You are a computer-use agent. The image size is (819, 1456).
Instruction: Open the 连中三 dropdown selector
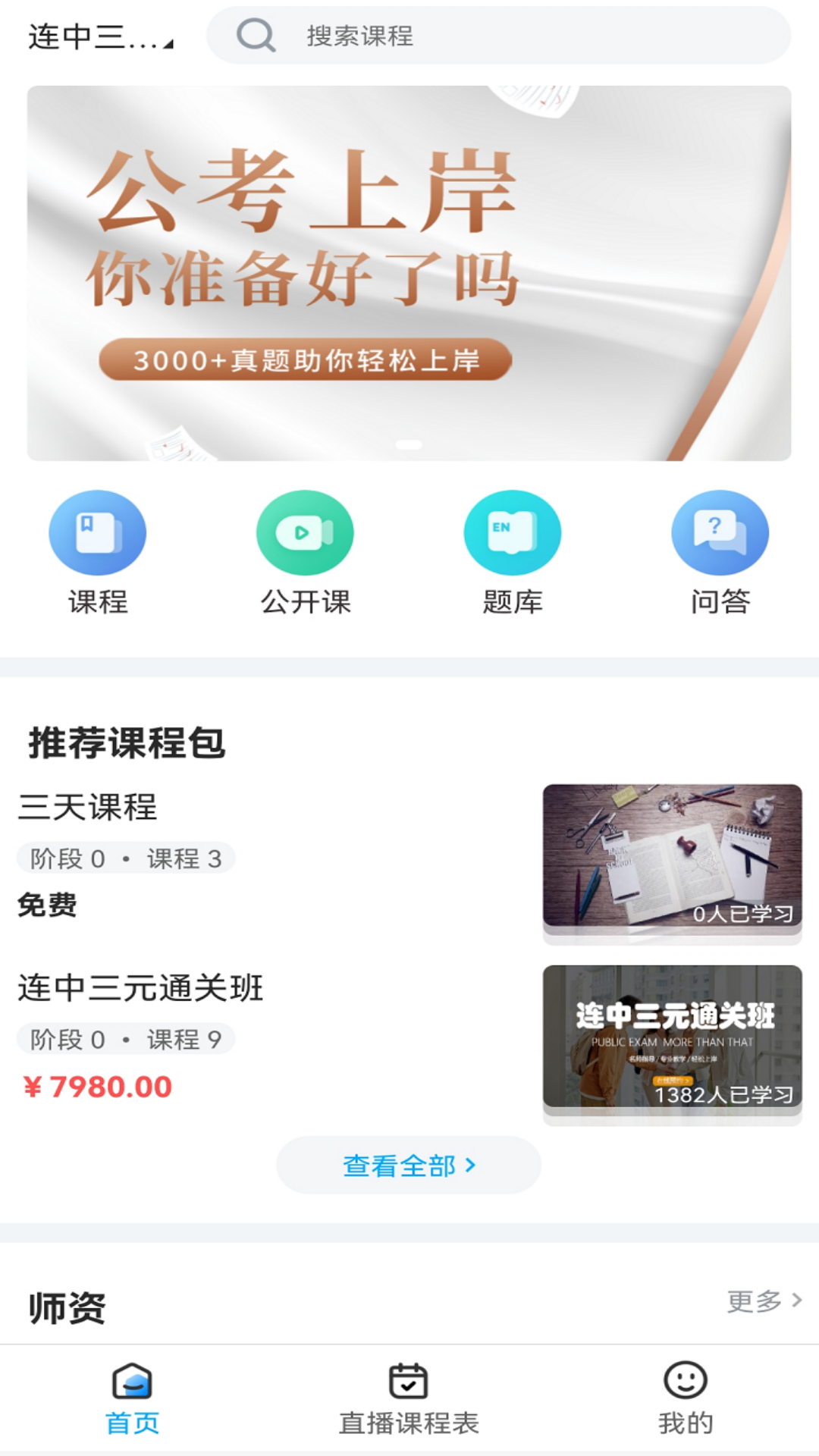pyautogui.click(x=100, y=36)
